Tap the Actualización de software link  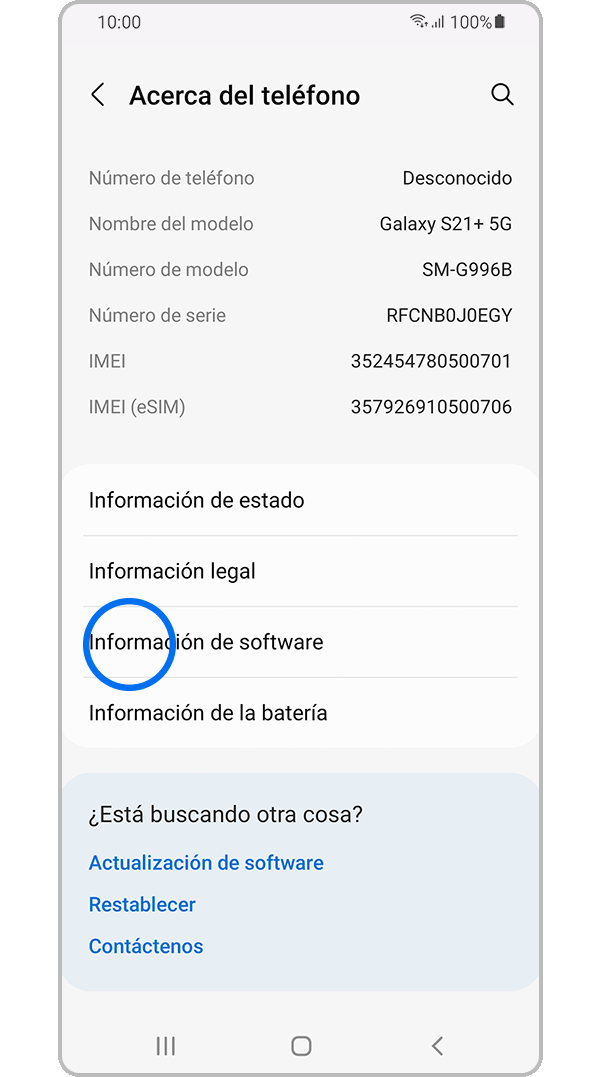click(x=206, y=863)
